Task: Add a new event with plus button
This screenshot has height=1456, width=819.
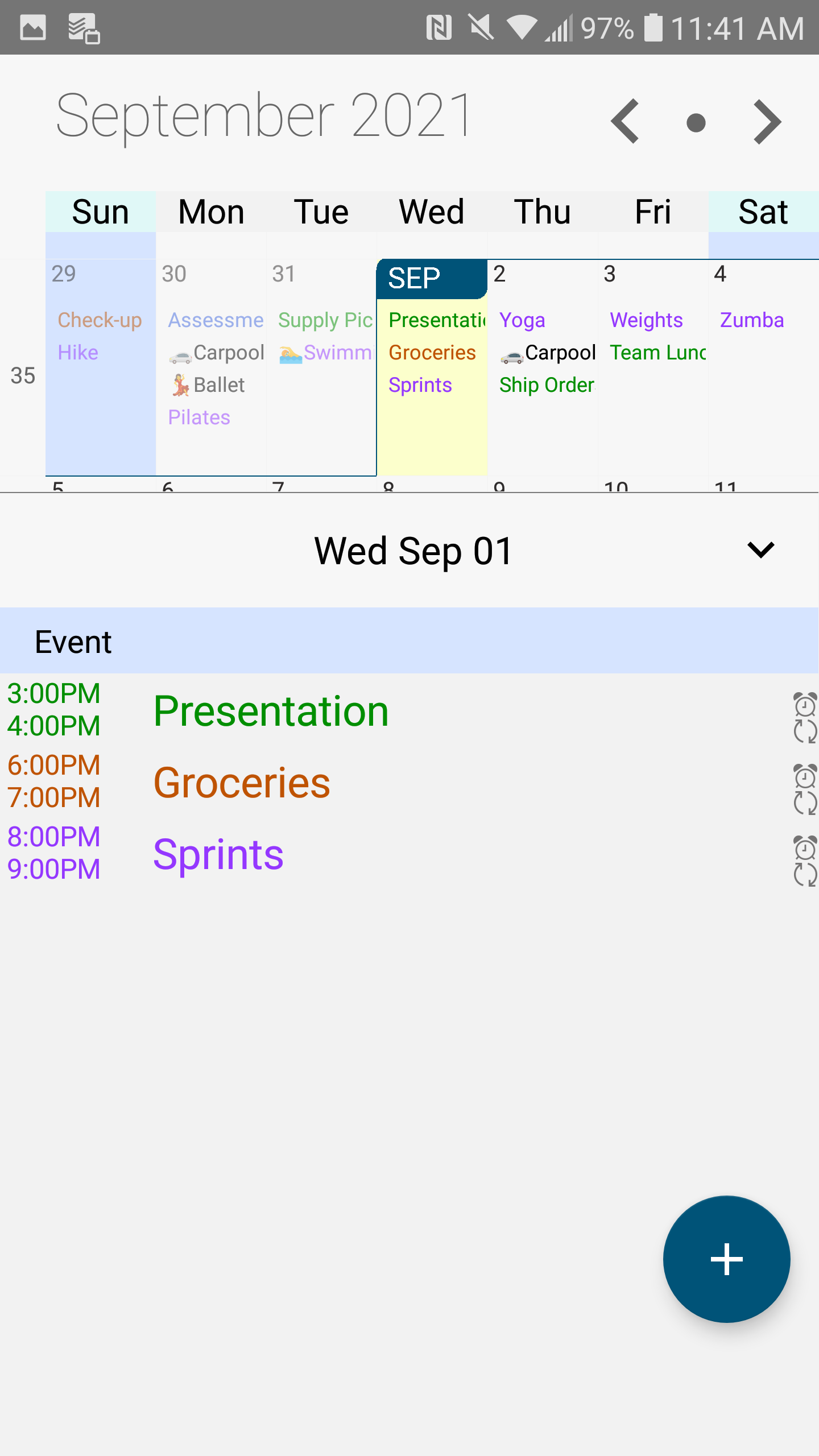Action: (x=726, y=1259)
